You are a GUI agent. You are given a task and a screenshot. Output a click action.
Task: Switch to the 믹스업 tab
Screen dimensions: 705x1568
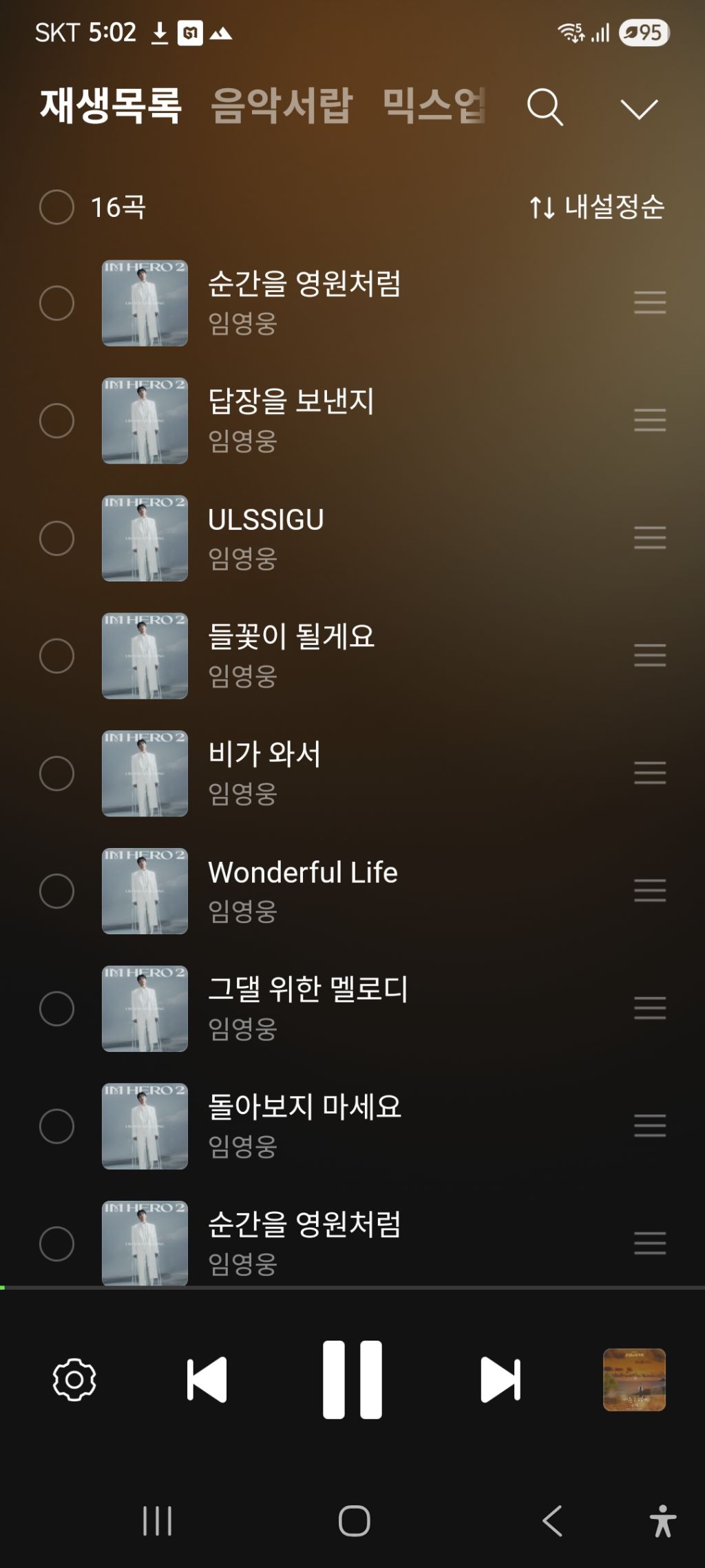[x=434, y=106]
